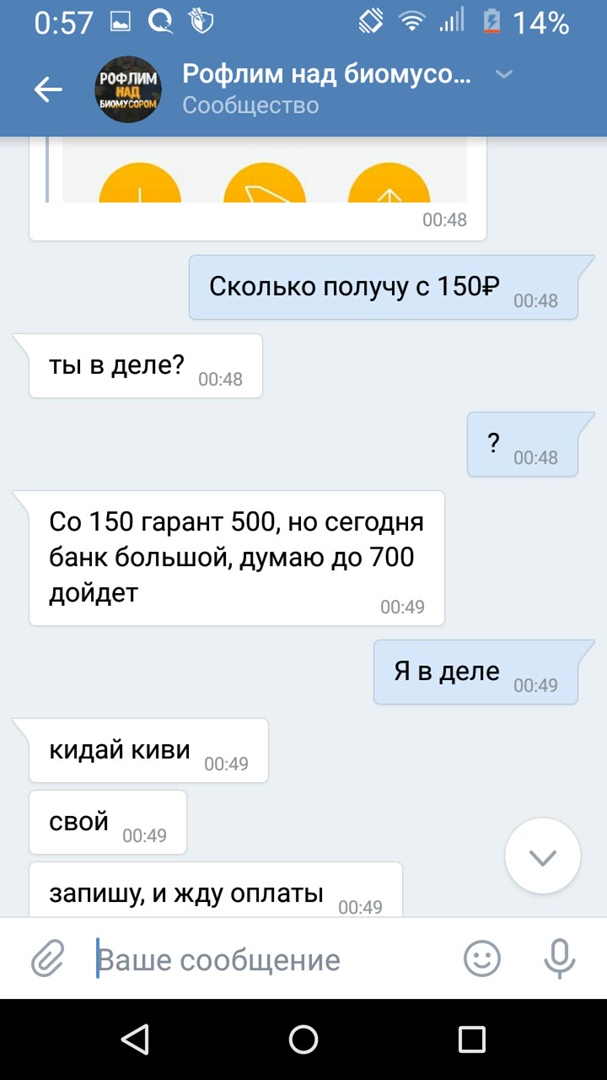Attach a file with the paperclip
607x1080 pixels.
click(x=47, y=959)
